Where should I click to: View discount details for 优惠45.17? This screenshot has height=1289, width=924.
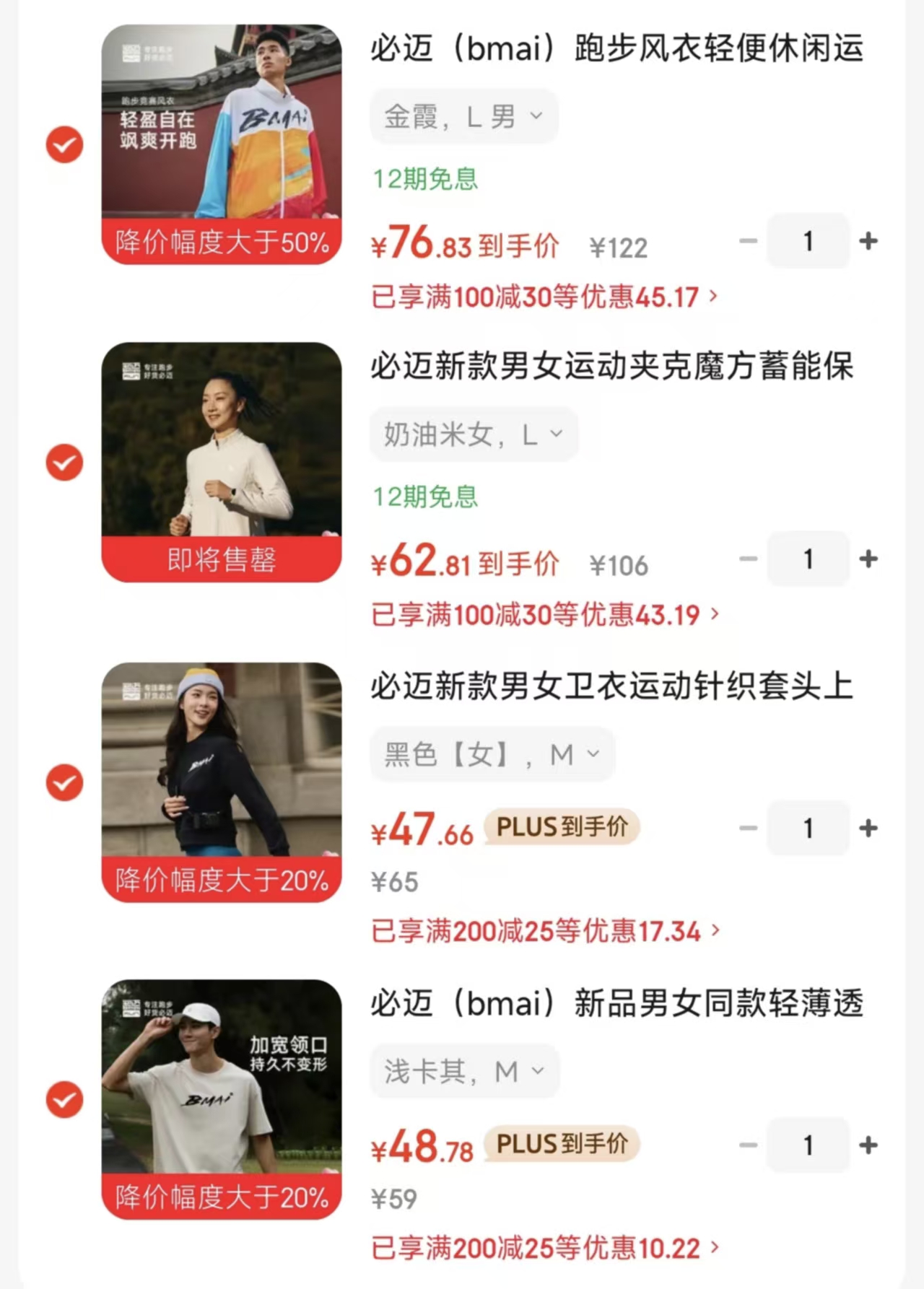(x=544, y=297)
